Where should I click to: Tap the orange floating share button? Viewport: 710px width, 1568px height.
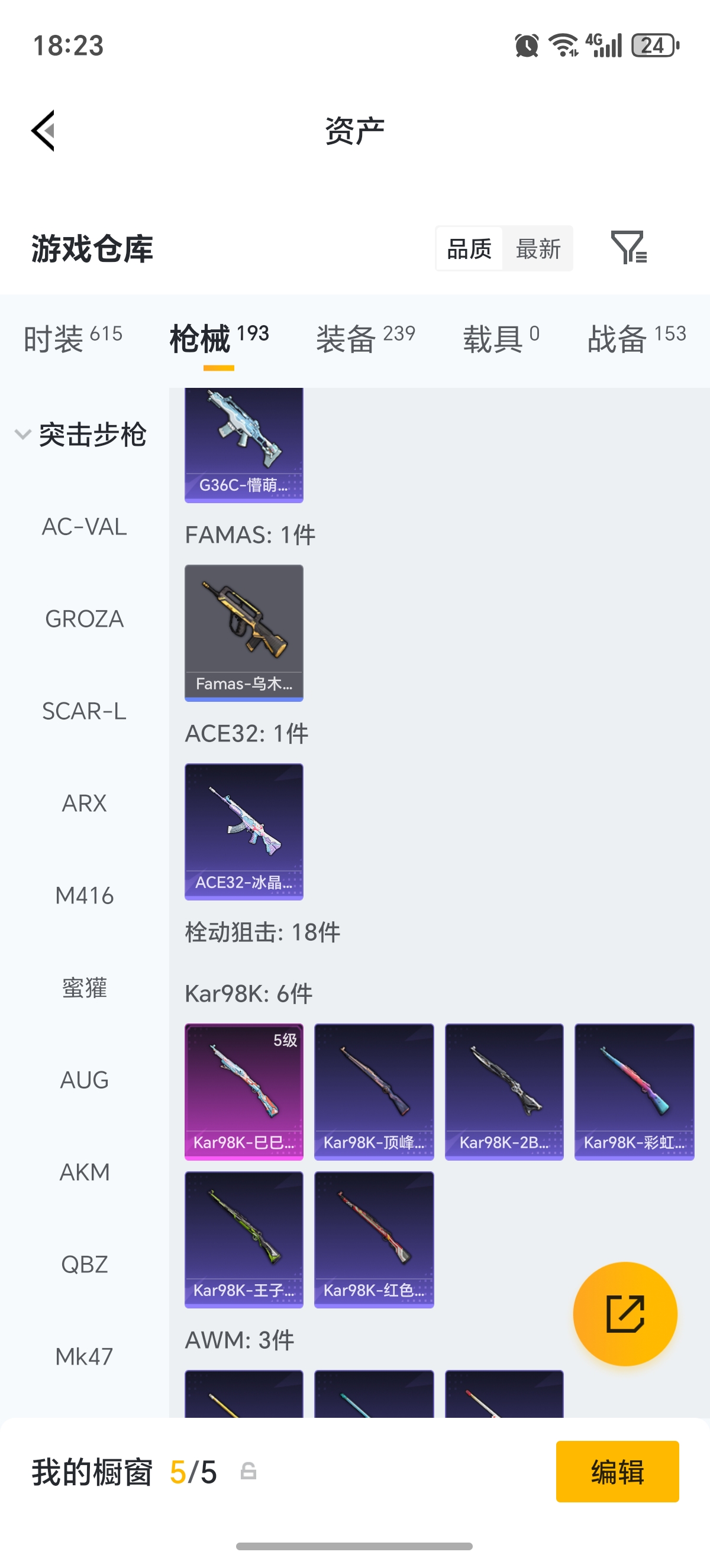(x=625, y=1314)
